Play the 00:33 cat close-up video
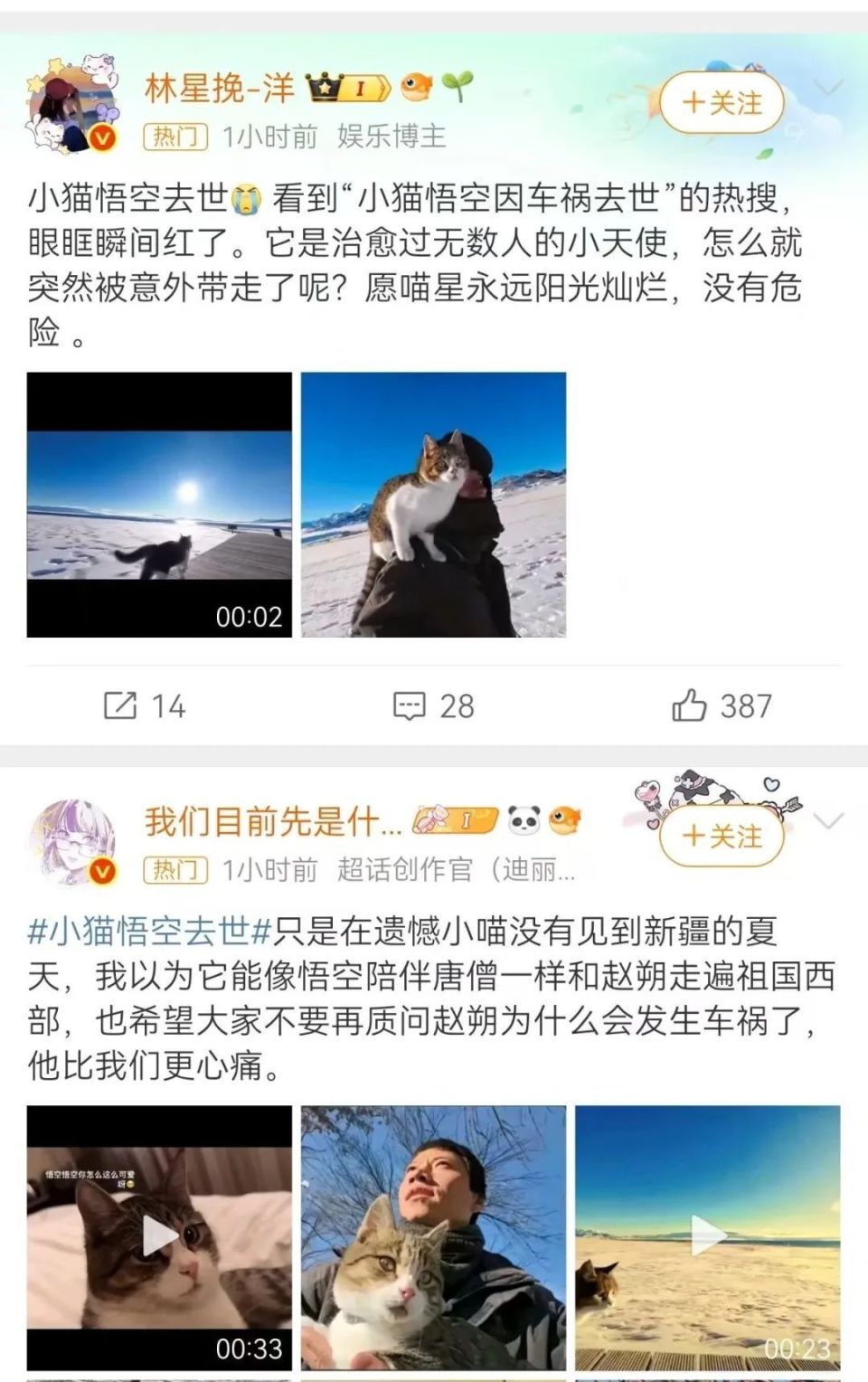The width and height of the screenshot is (868, 1382). [x=159, y=1237]
